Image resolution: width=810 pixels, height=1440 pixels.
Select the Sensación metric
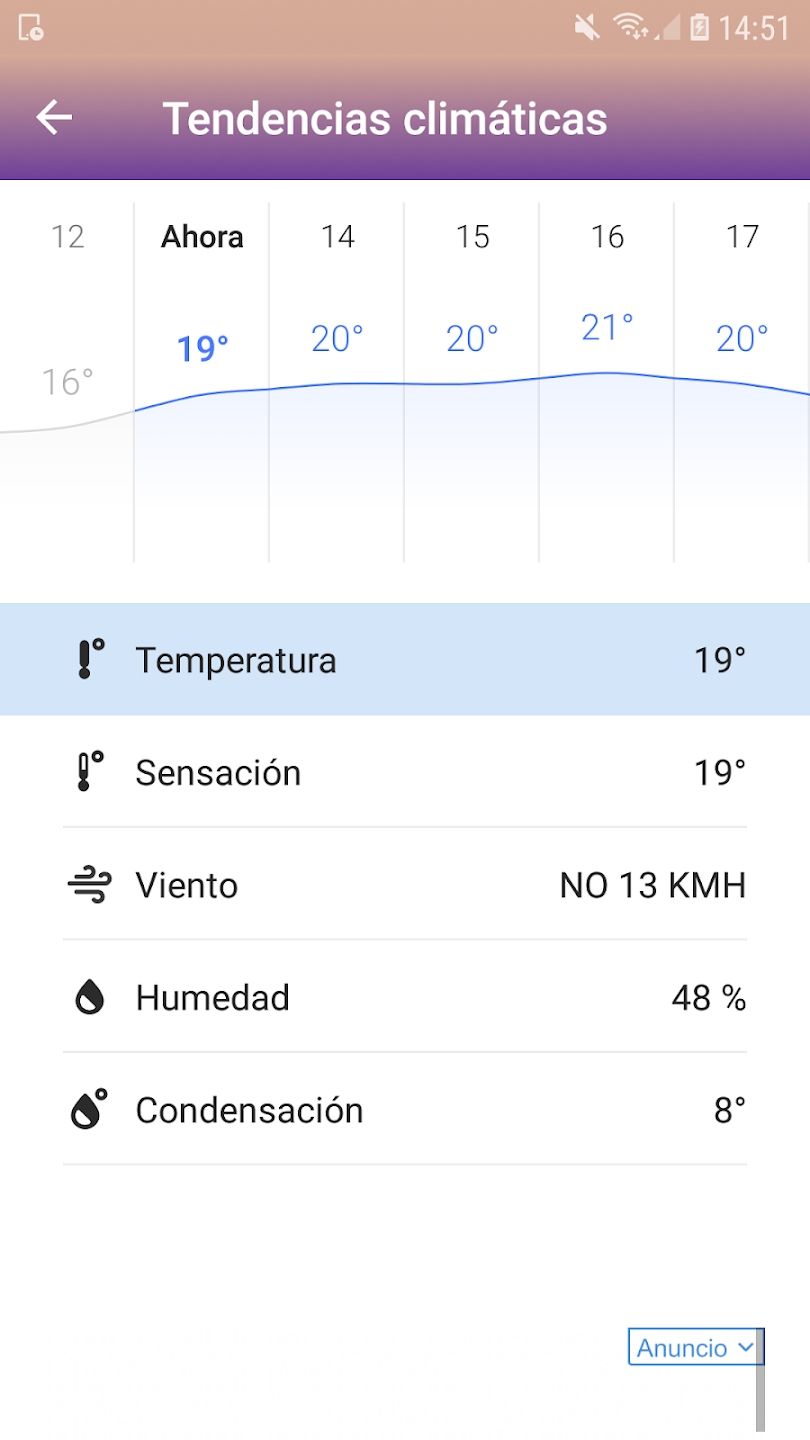click(404, 772)
